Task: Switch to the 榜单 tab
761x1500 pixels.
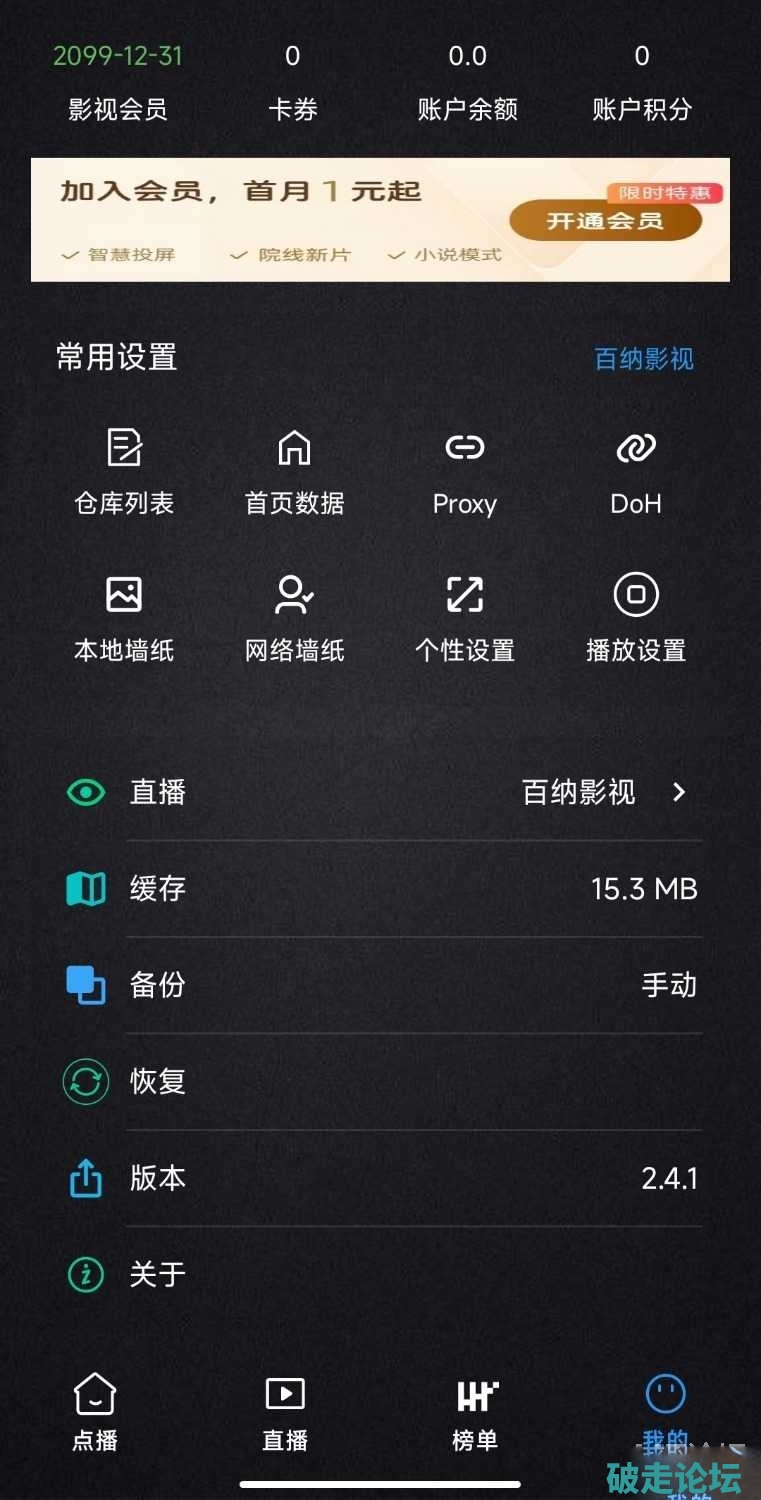Action: click(x=475, y=1412)
